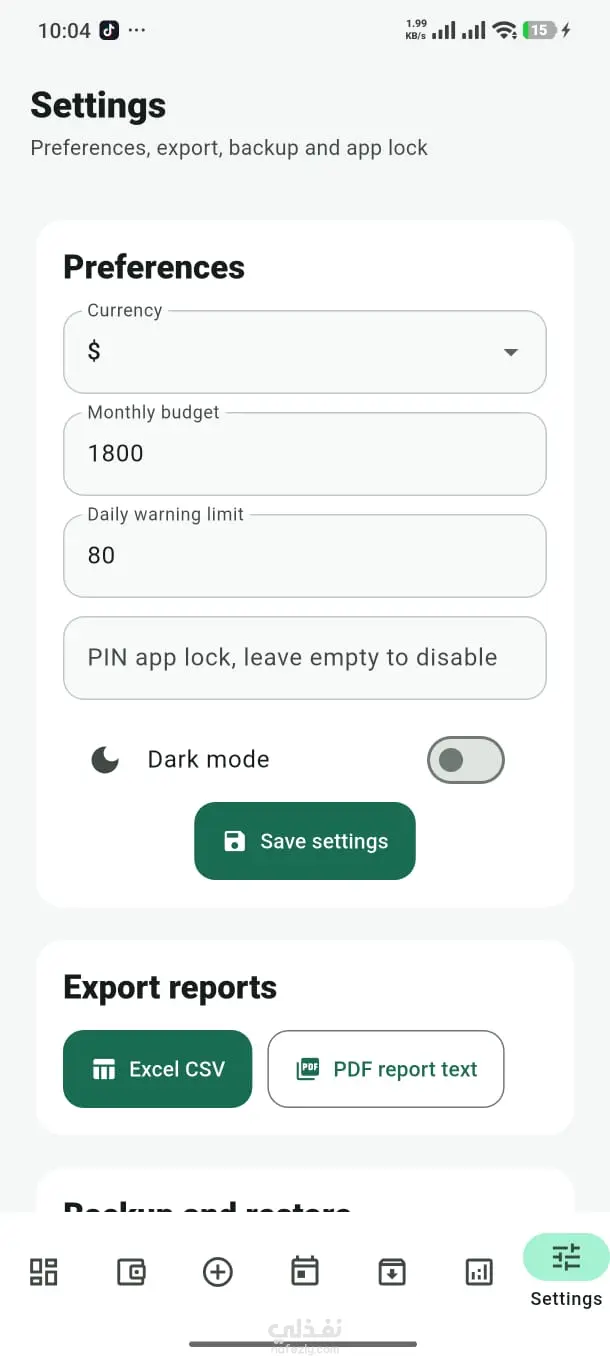The image size is (610, 1356).
Task: Focus the PIN app lock field
Action: pos(304,657)
